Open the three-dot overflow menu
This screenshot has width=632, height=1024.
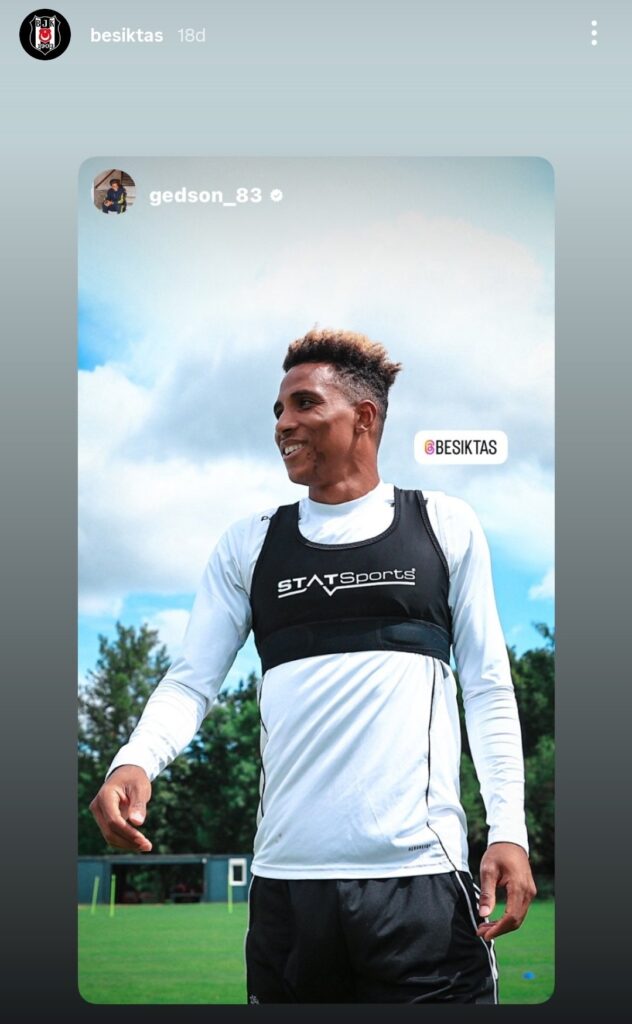[593, 34]
